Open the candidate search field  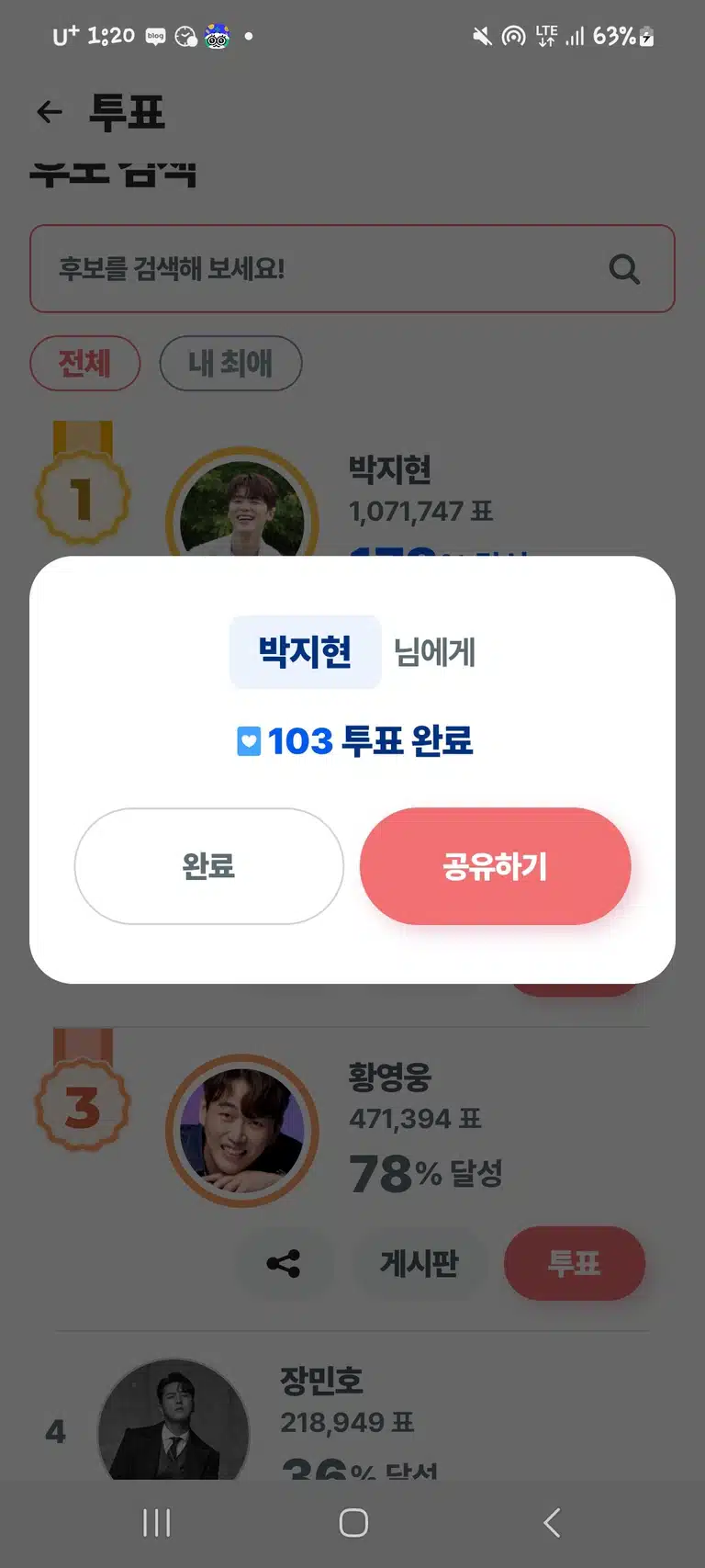pos(352,268)
